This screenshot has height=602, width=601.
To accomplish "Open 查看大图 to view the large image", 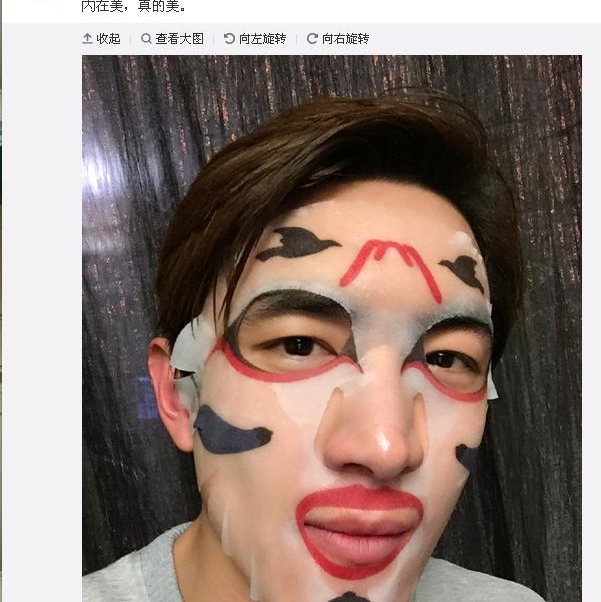I will tap(172, 39).
